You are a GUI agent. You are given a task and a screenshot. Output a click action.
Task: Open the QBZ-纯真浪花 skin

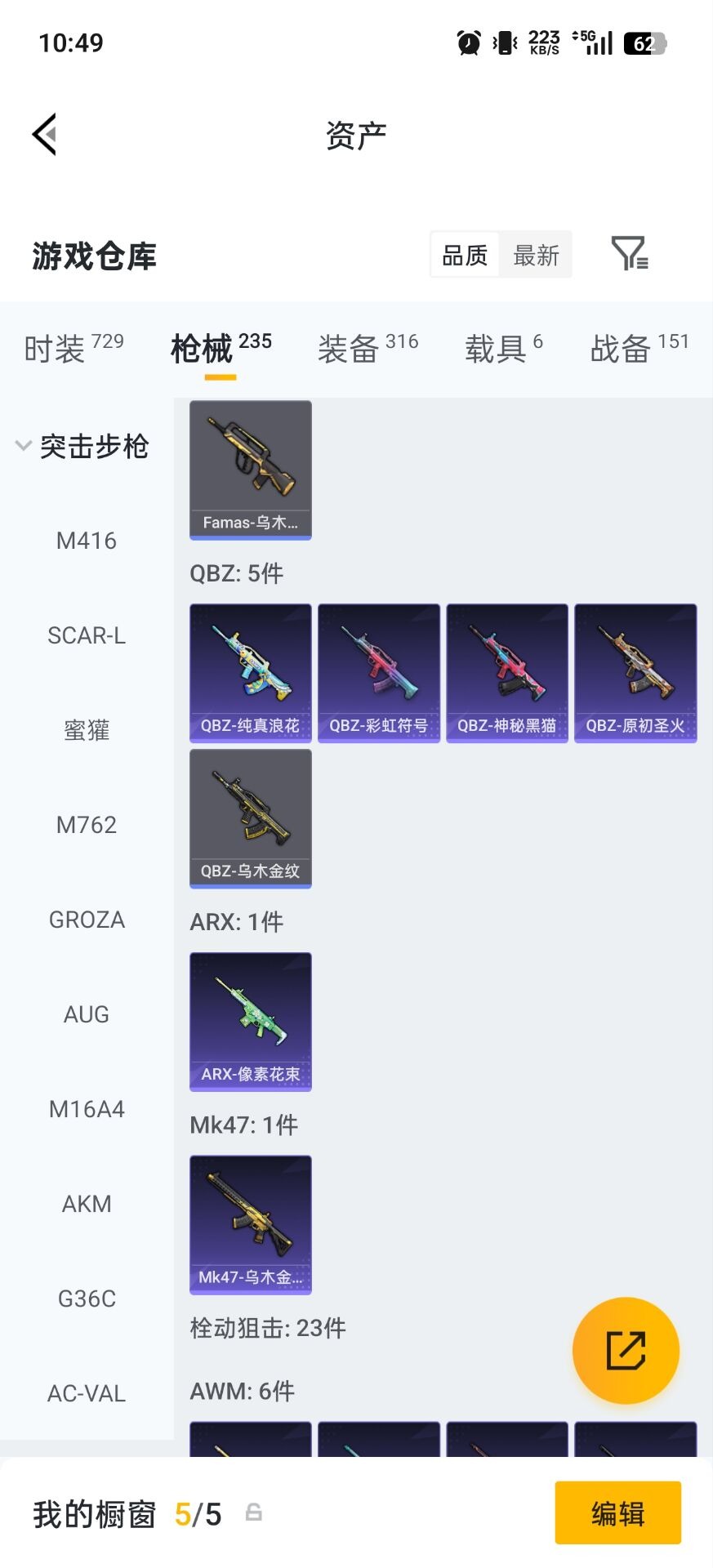[250, 672]
